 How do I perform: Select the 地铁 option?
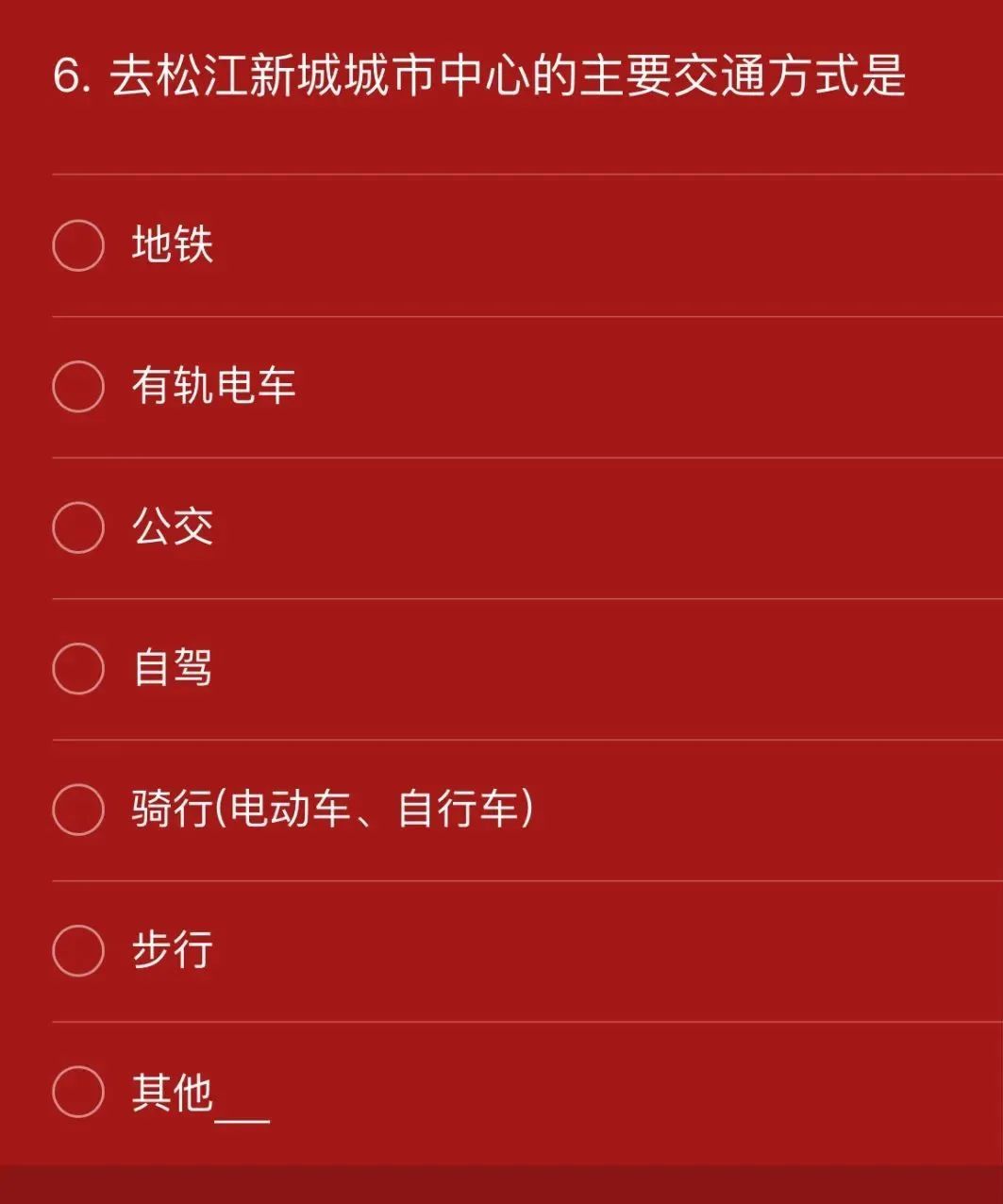tap(78, 245)
